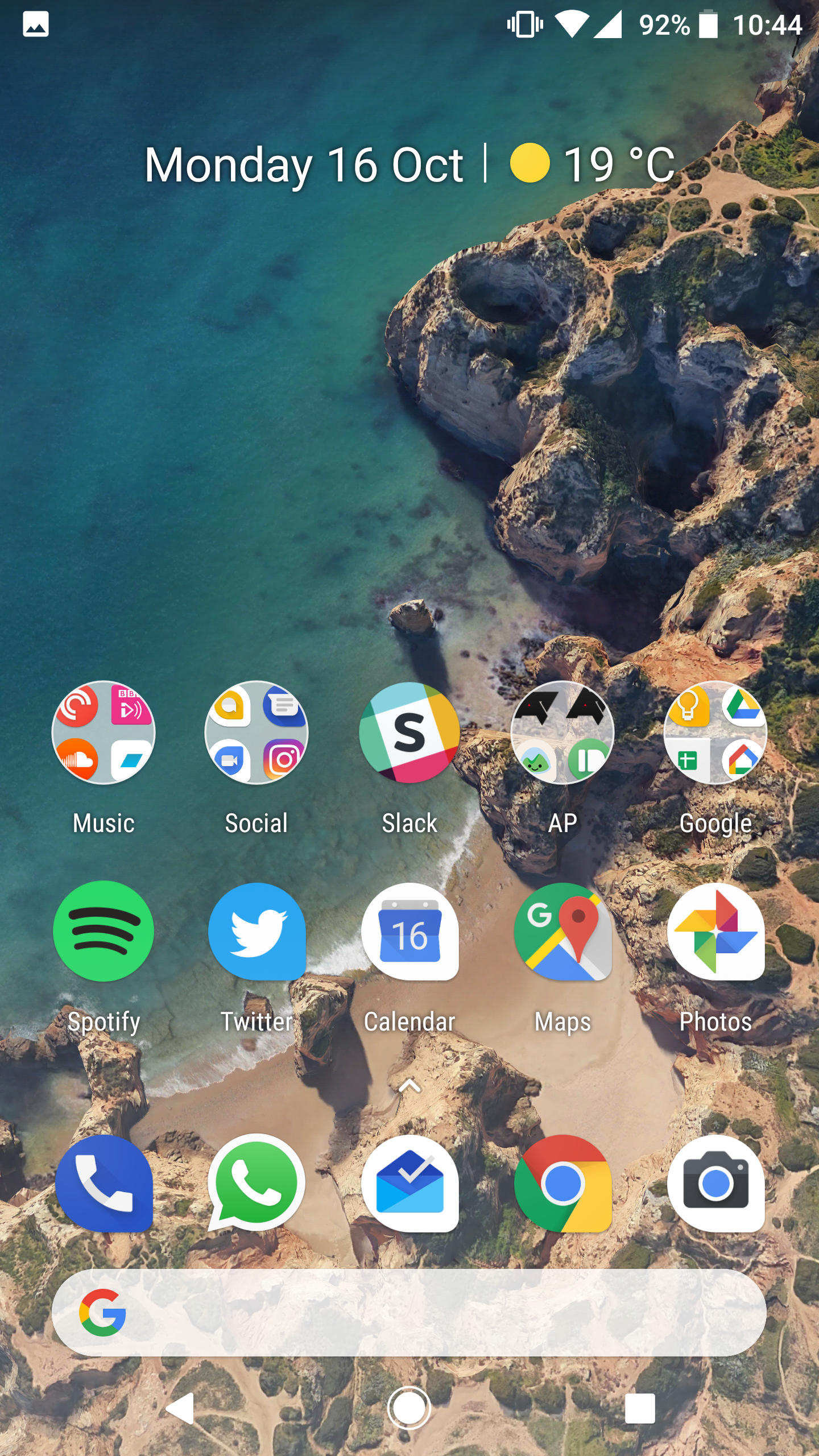This screenshot has height=1456, width=819.
Task: Expand the app drawer arrow
Action: (409, 1086)
